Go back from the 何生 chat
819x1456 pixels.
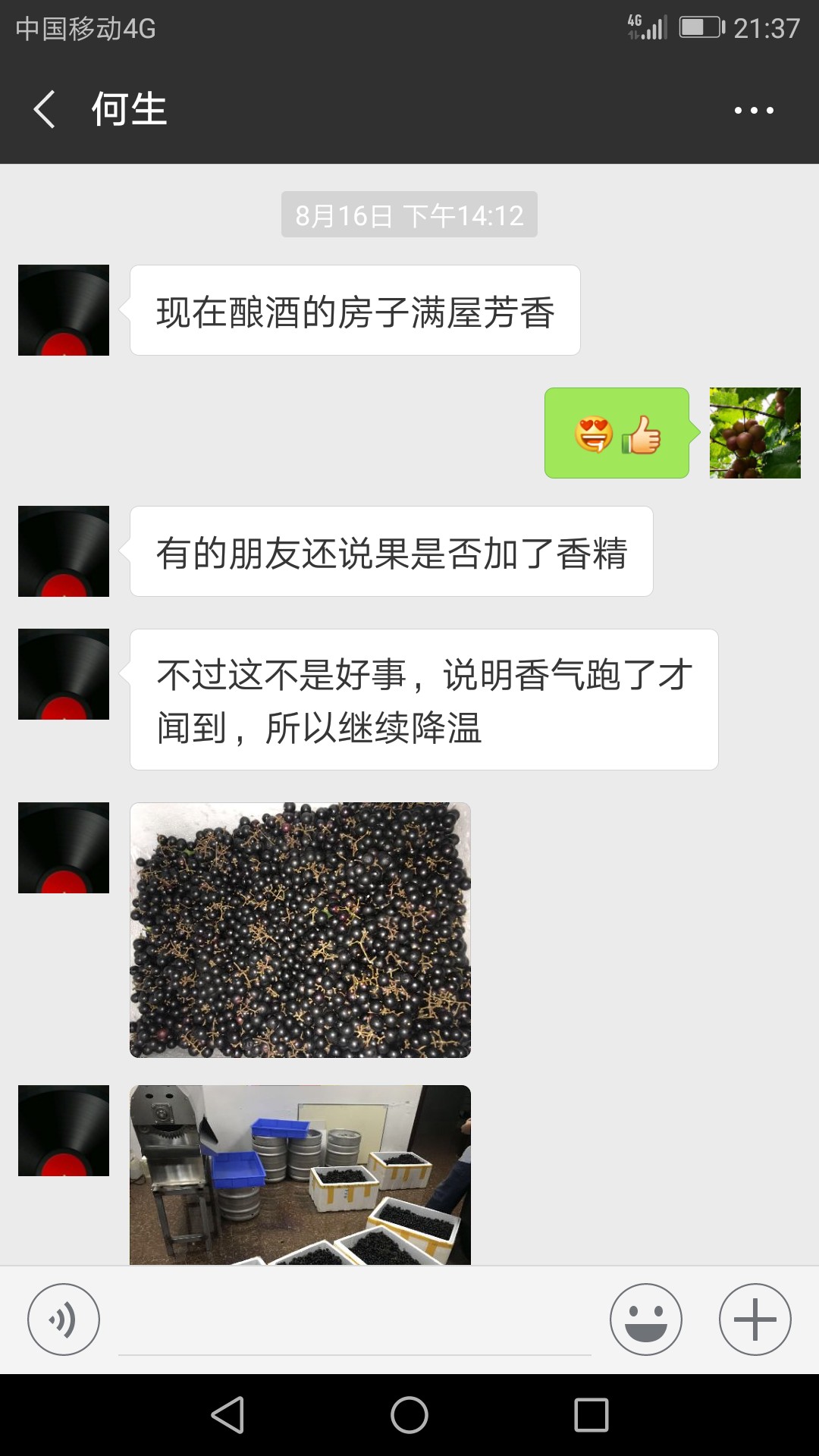pos(45,109)
